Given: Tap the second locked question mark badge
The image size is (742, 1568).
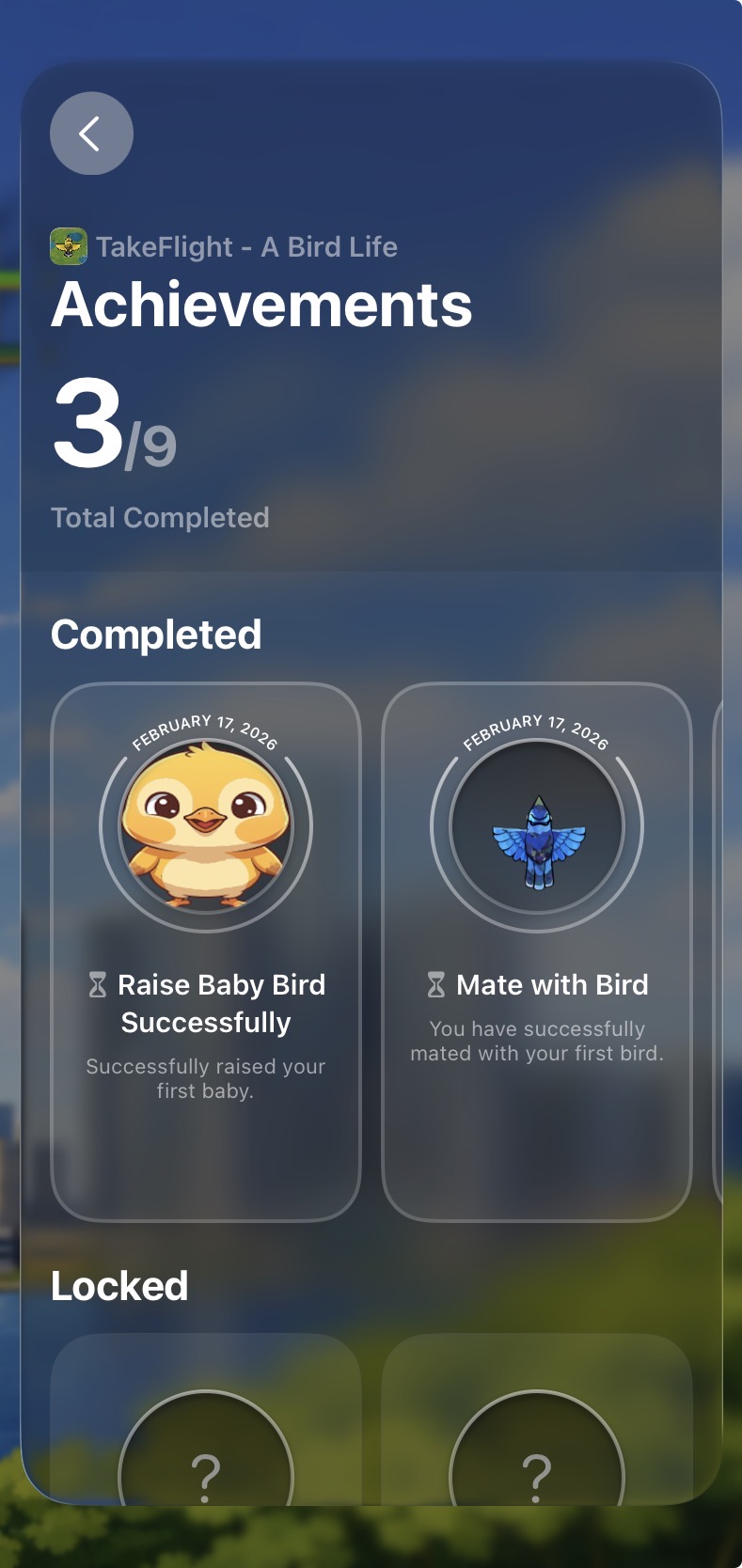Looking at the screenshot, I should pyautogui.click(x=536, y=1478).
